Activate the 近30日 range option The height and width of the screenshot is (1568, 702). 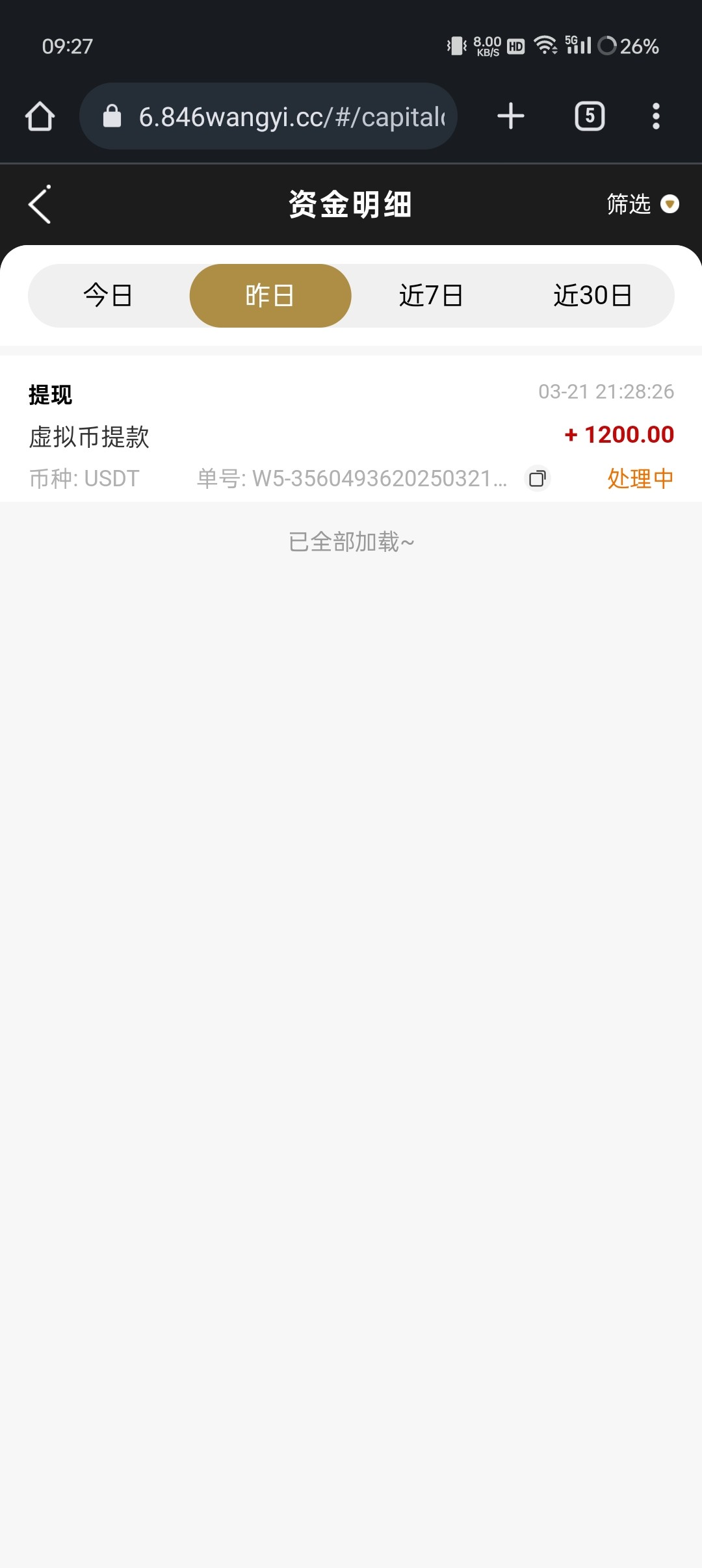593,295
